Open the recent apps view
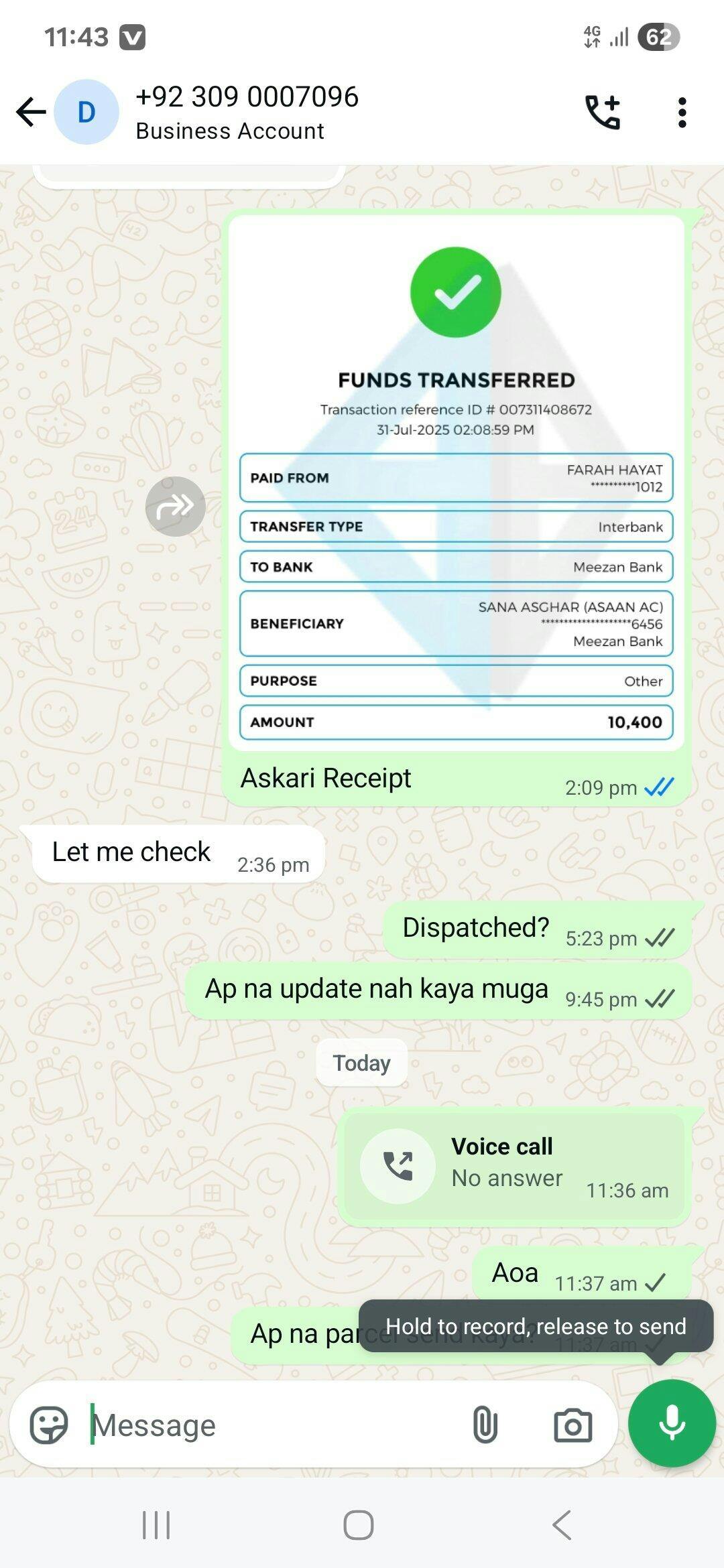The width and height of the screenshot is (724, 1568). [156, 1526]
